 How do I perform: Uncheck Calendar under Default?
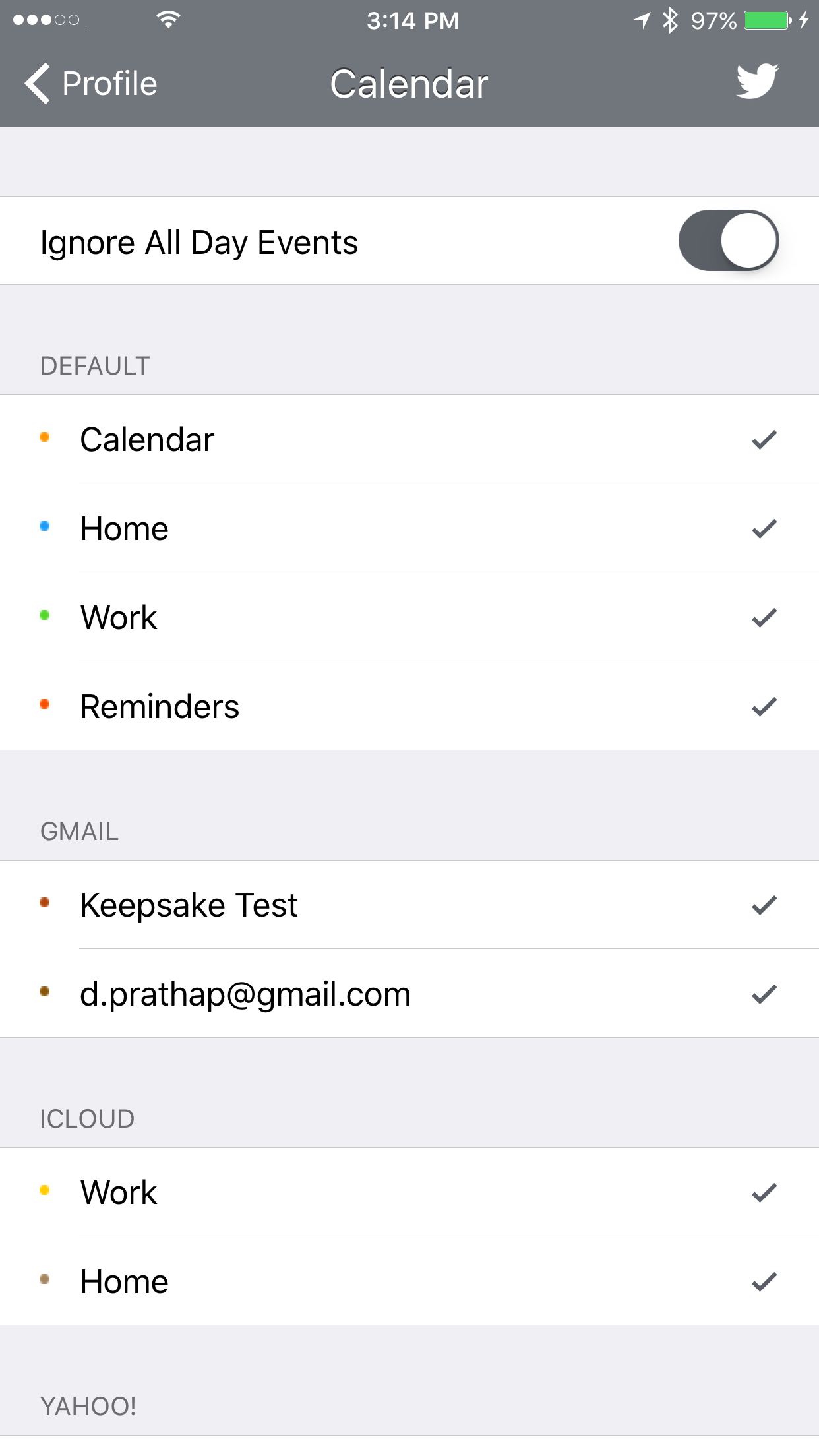(409, 439)
